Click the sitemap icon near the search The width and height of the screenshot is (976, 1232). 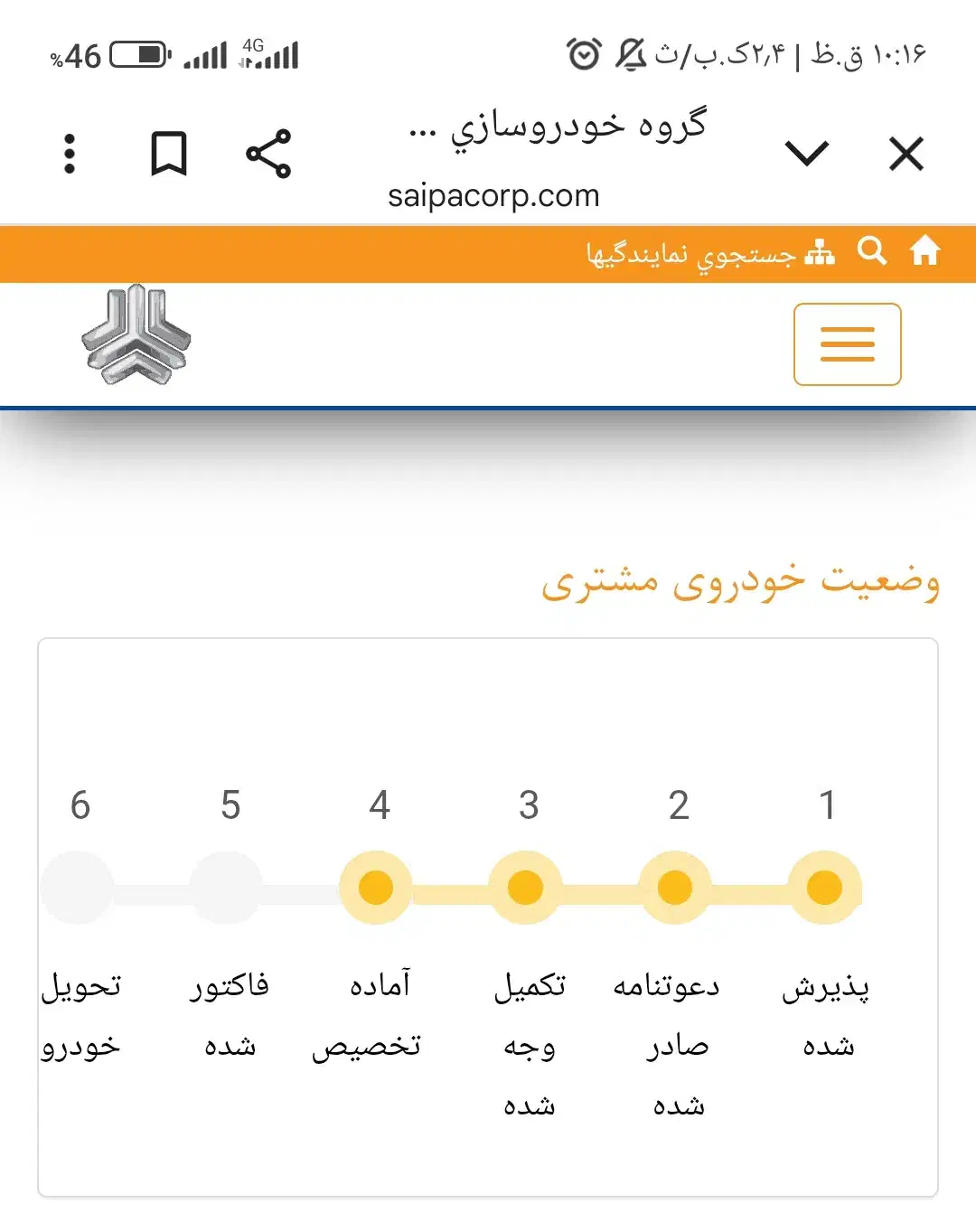coord(823,253)
